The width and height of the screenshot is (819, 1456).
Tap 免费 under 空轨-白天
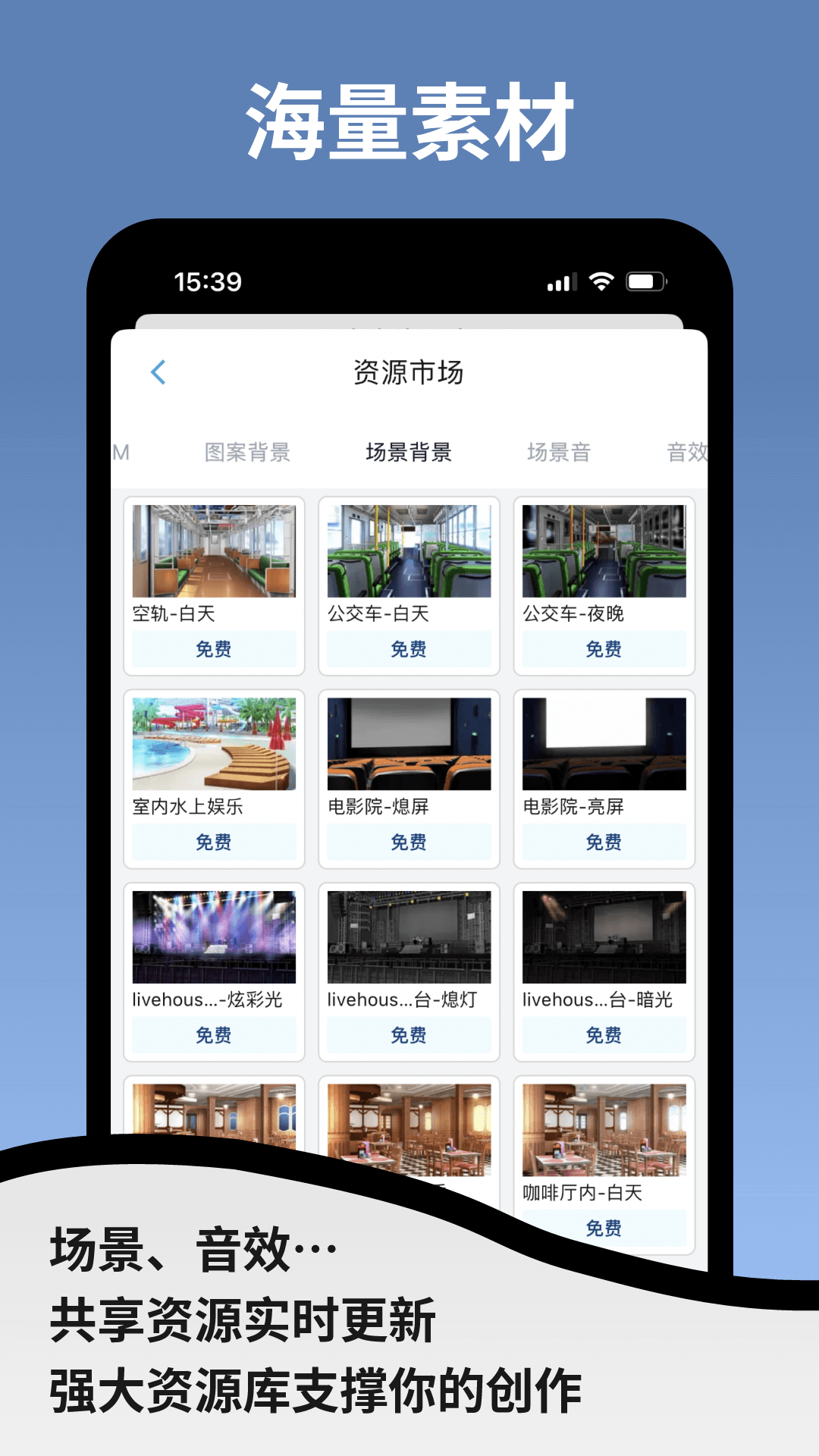pos(214,649)
